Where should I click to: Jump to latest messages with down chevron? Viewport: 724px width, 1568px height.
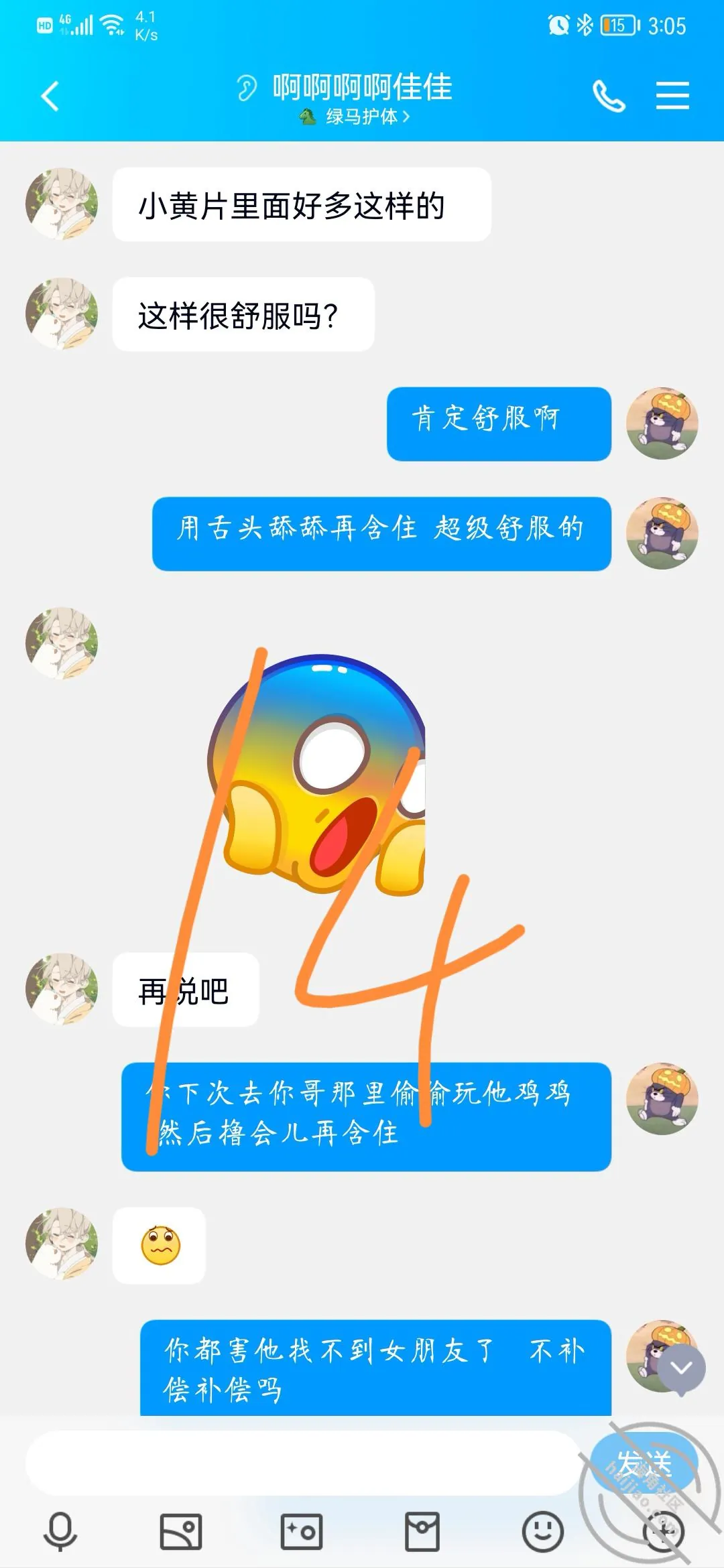coord(681,1368)
